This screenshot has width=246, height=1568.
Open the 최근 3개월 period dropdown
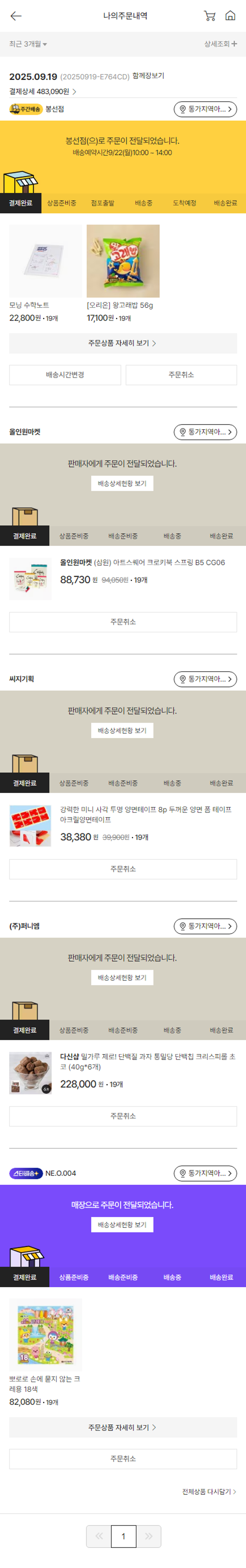[x=28, y=44]
